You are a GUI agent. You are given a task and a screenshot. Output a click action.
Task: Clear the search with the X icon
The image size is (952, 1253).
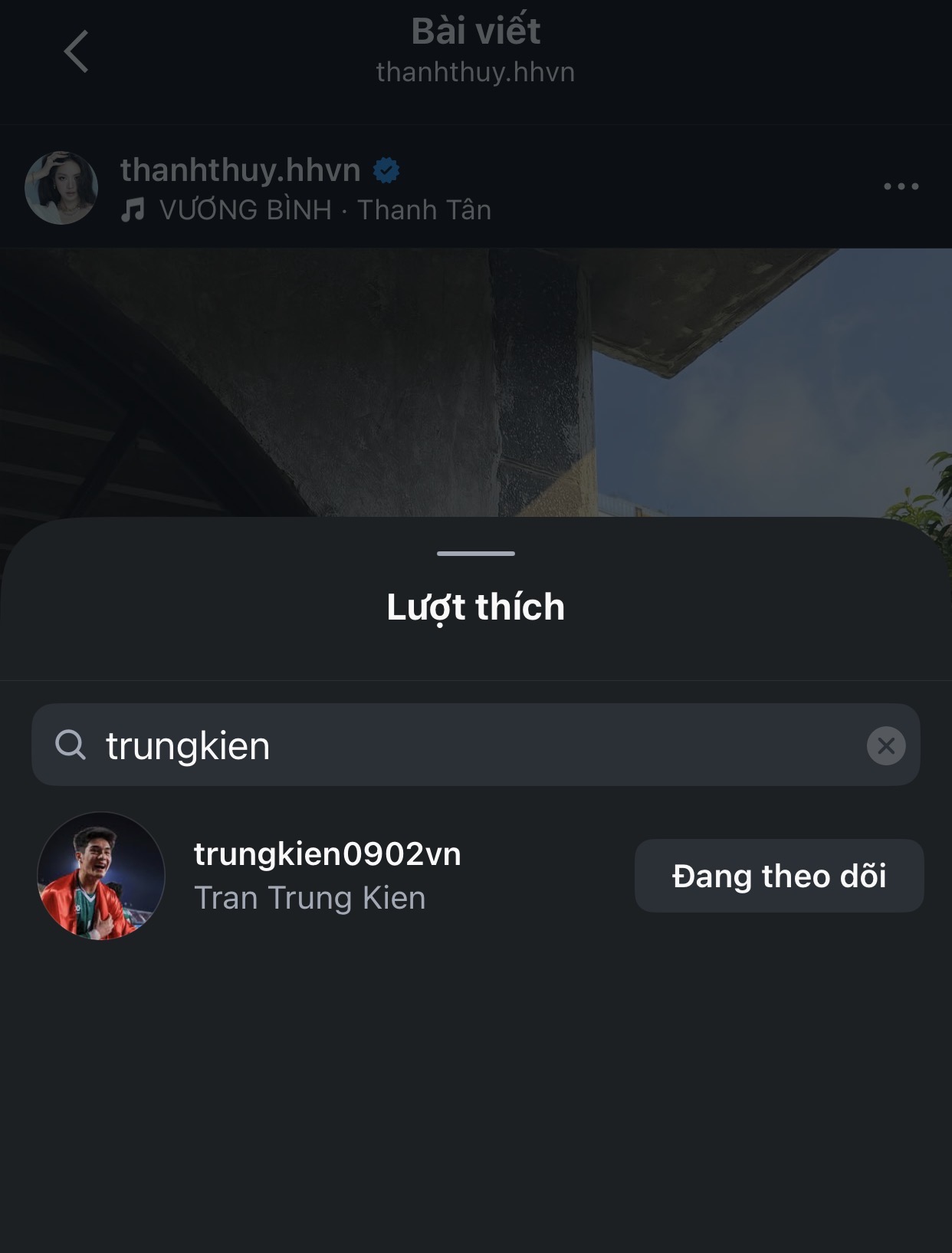pyautogui.click(x=885, y=744)
